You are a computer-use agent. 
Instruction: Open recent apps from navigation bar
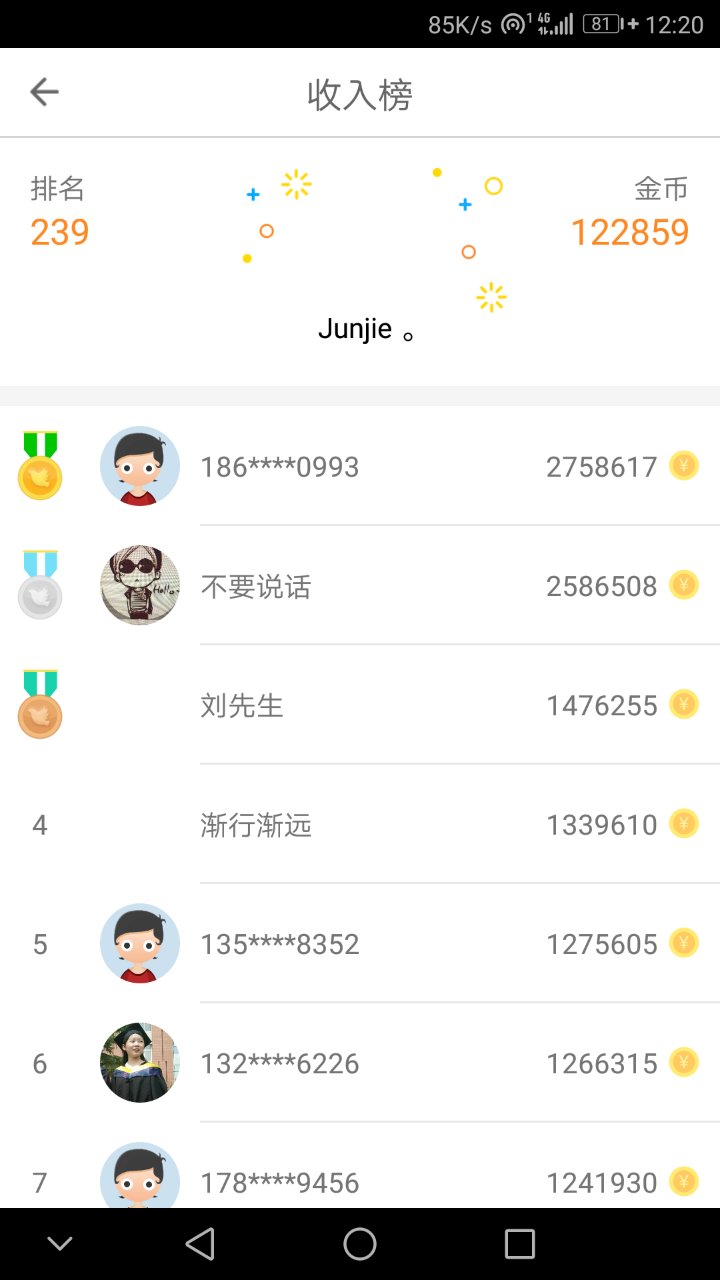pyautogui.click(x=520, y=1244)
